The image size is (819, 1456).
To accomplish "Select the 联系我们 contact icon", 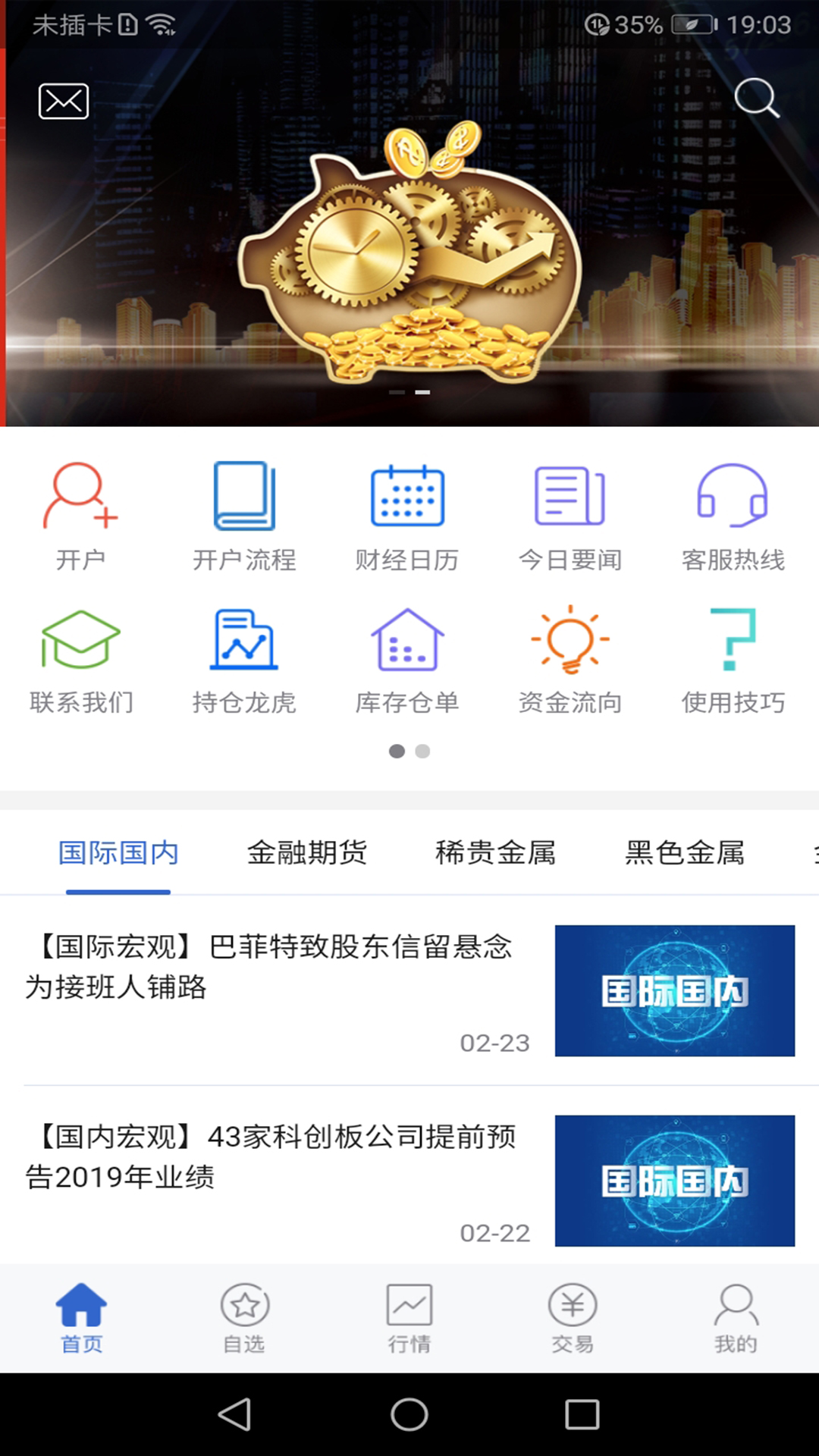I will (x=81, y=658).
